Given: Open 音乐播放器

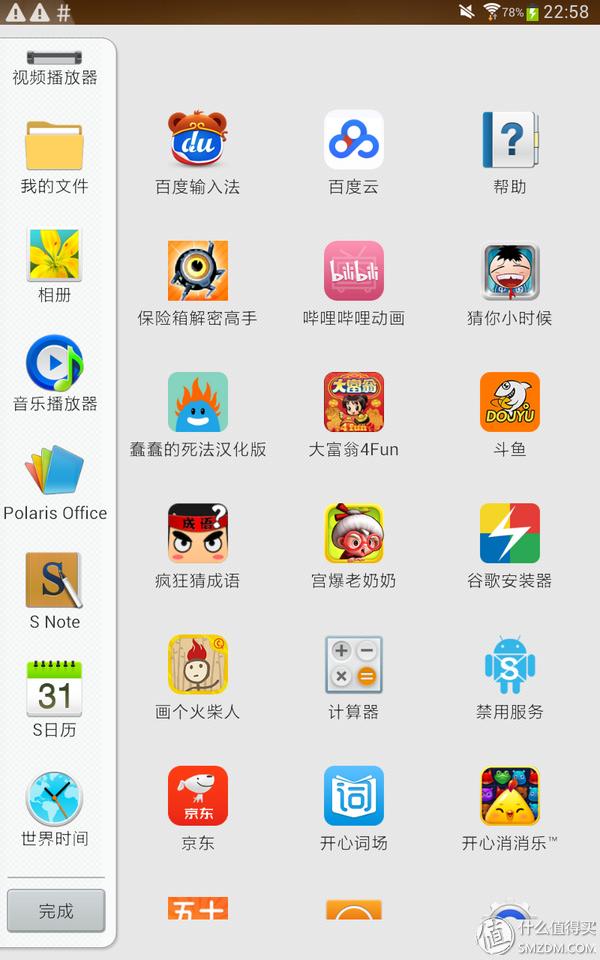Looking at the screenshot, I should [x=54, y=374].
